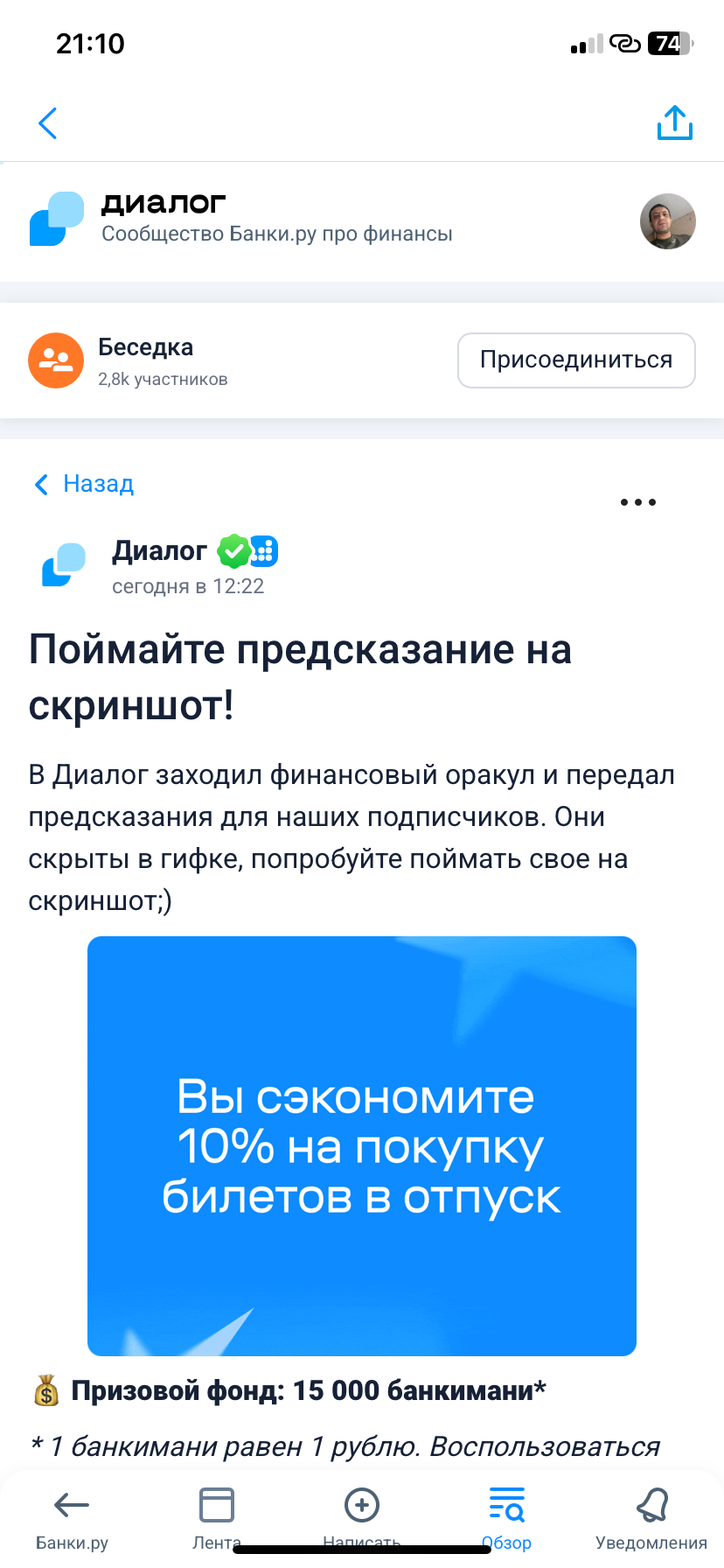Switch to the Лента tab

[x=217, y=1519]
